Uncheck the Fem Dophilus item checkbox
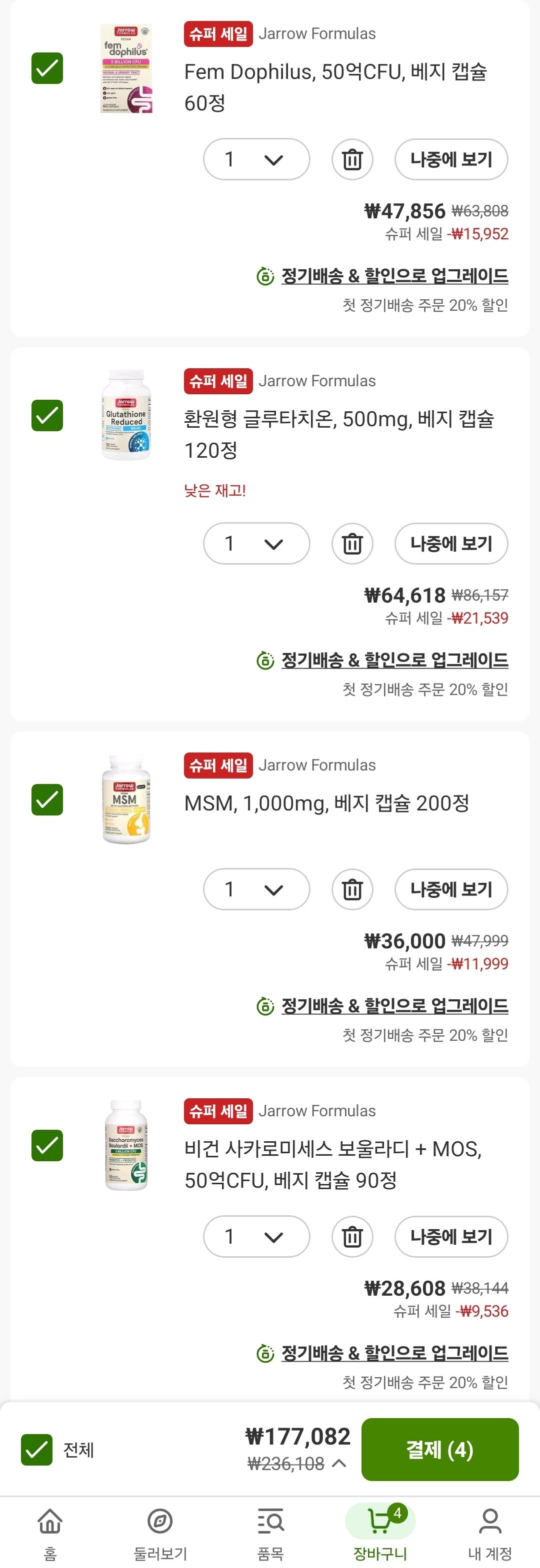Screen dimensions: 540x1568 coord(47,68)
